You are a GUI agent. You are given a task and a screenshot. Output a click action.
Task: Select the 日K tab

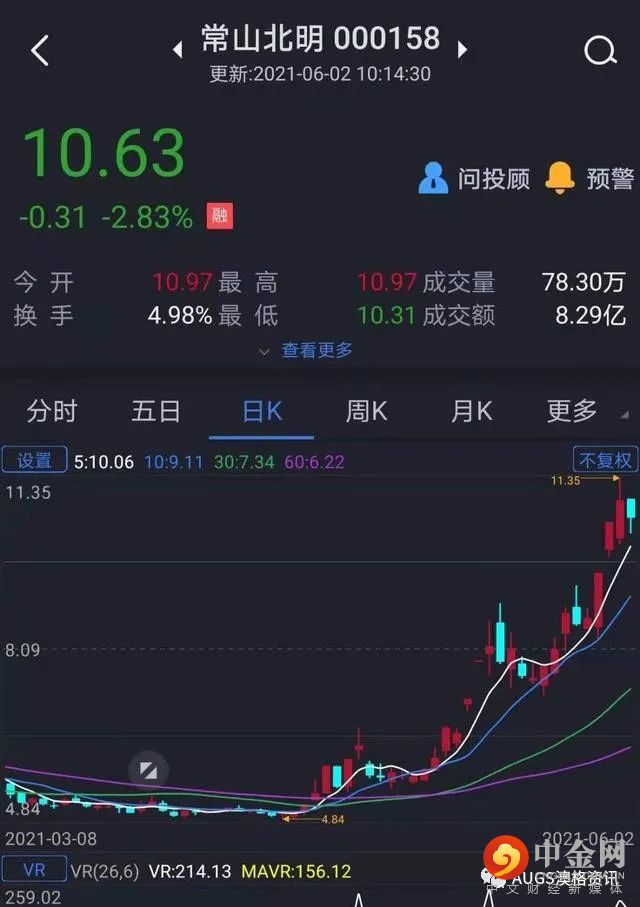(x=262, y=411)
